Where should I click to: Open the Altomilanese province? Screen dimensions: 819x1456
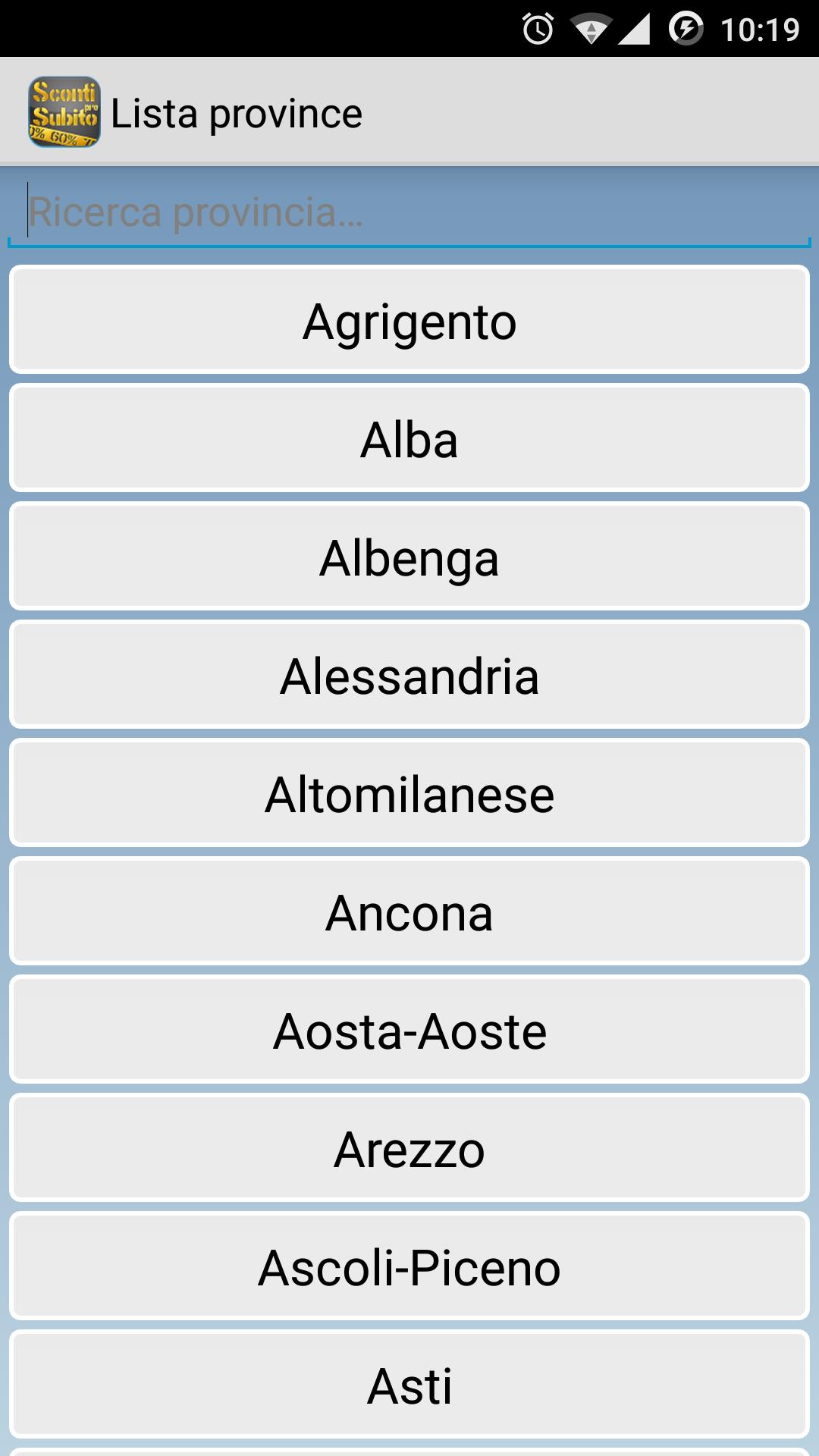(409, 792)
